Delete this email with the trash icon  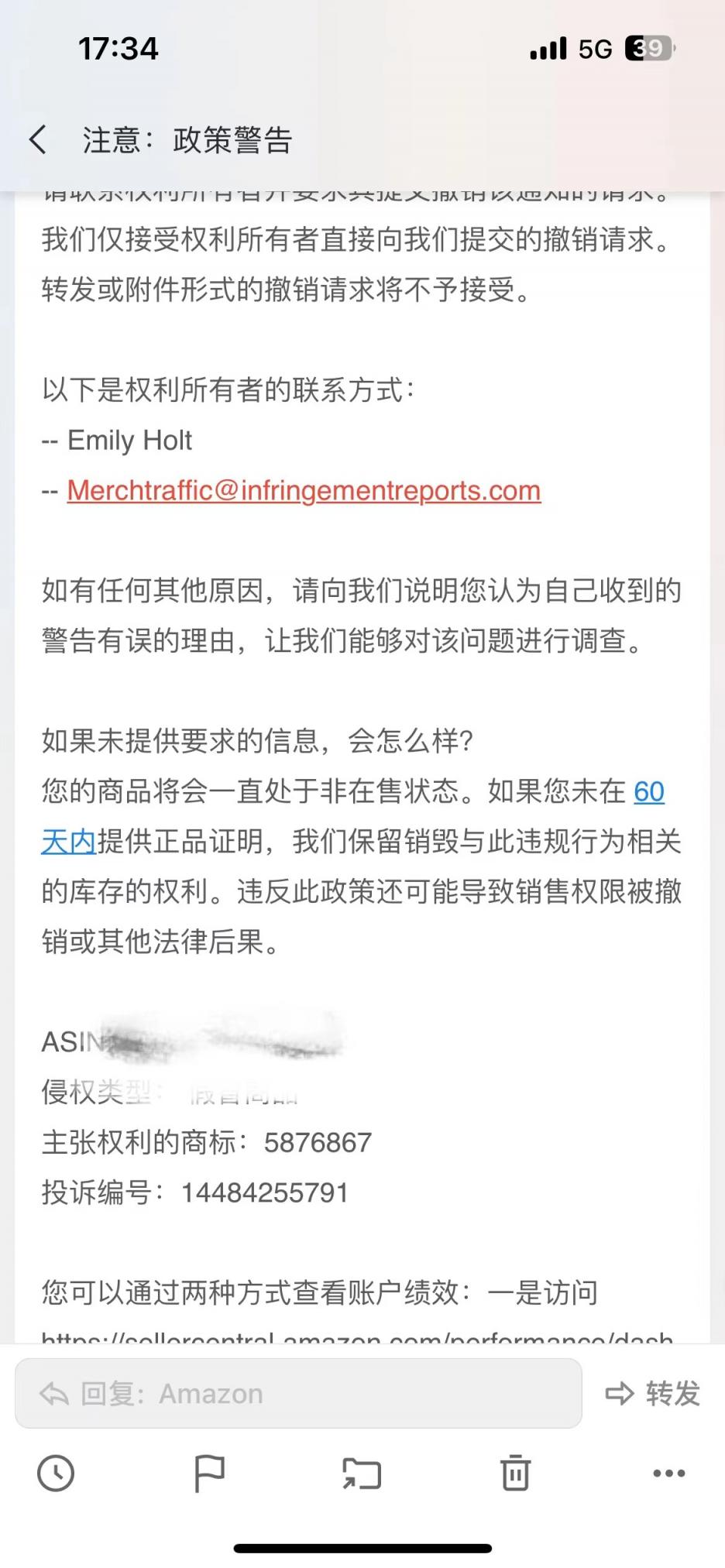(x=515, y=1474)
